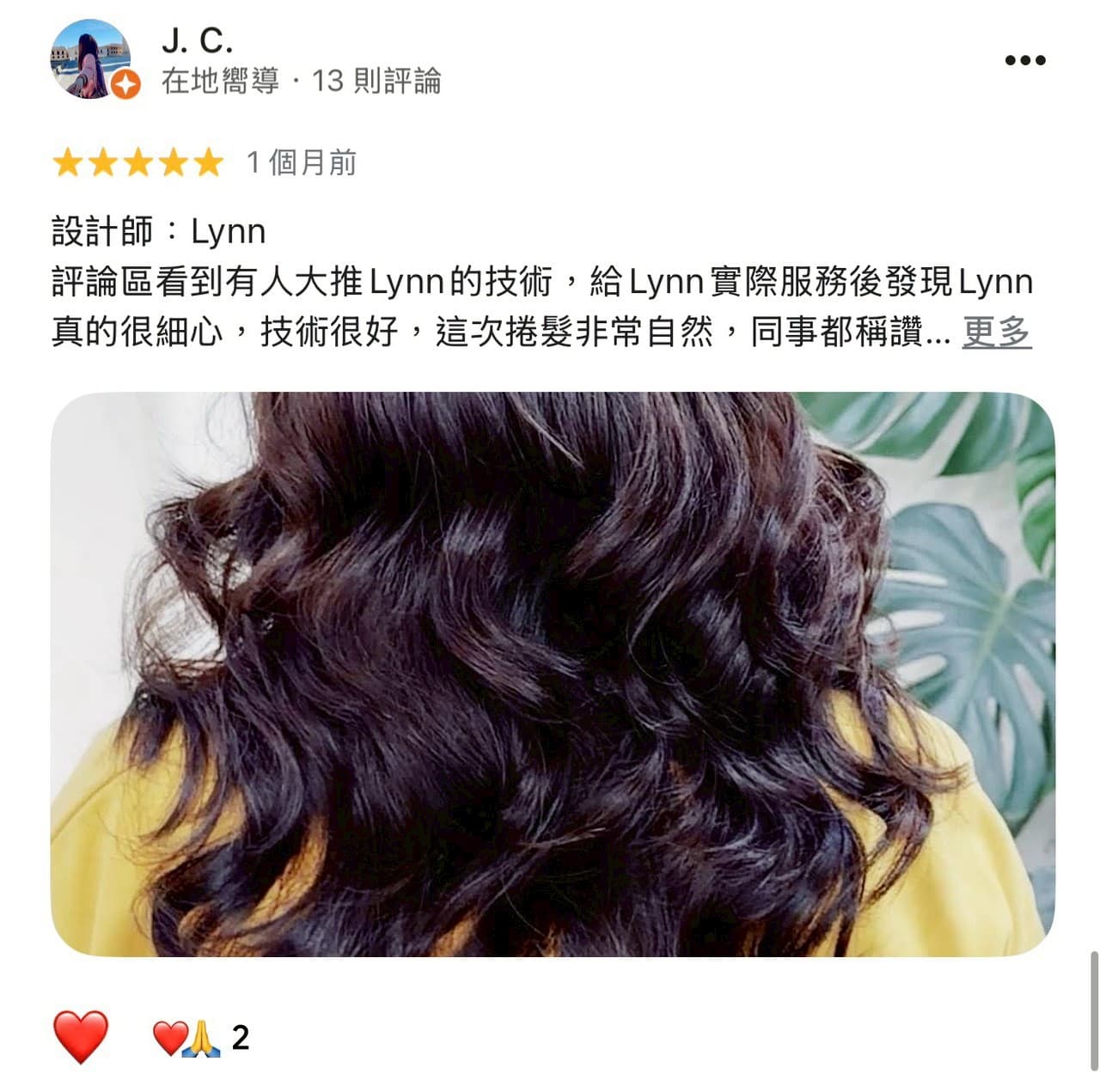Open the curly hair review photo
Viewport: 1106px width, 1092px height.
tap(553, 674)
